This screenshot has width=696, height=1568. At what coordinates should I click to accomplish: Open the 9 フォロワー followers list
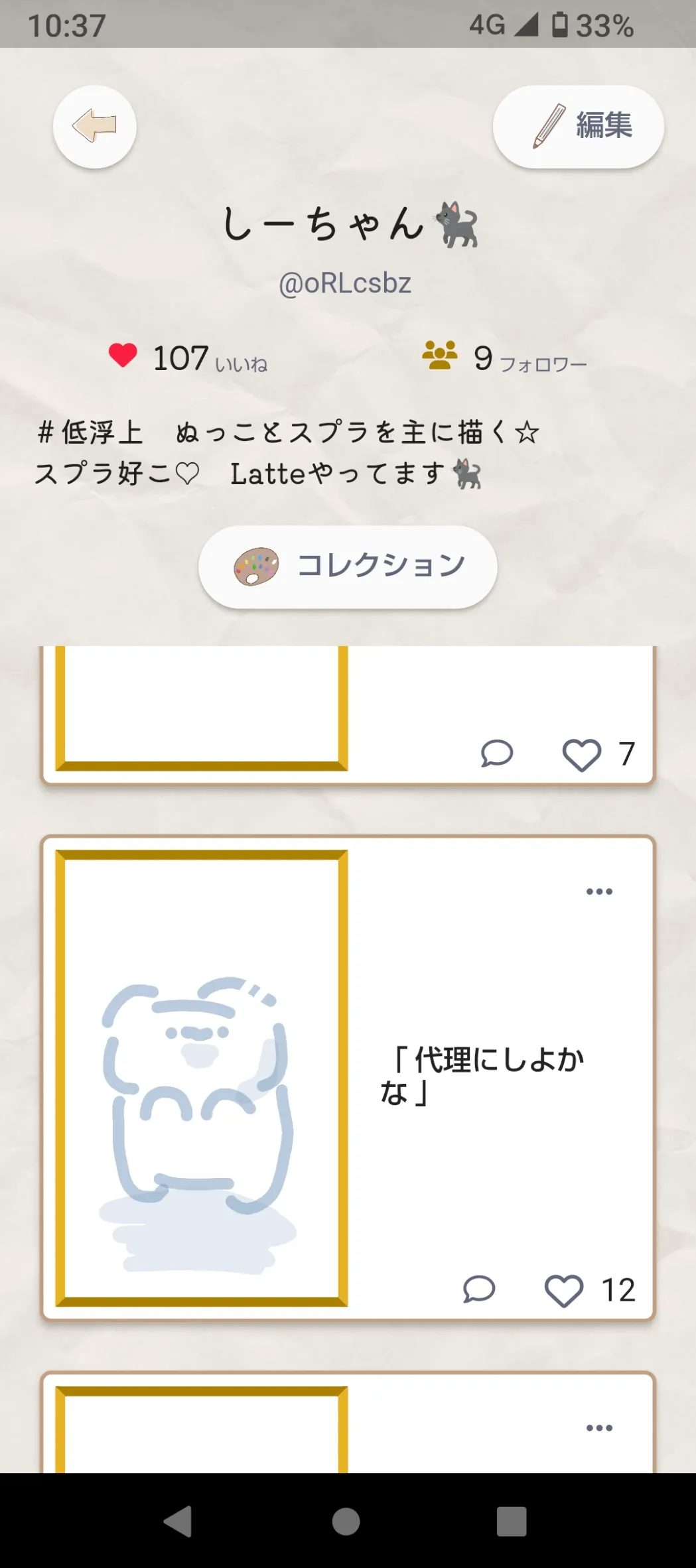coord(504,358)
